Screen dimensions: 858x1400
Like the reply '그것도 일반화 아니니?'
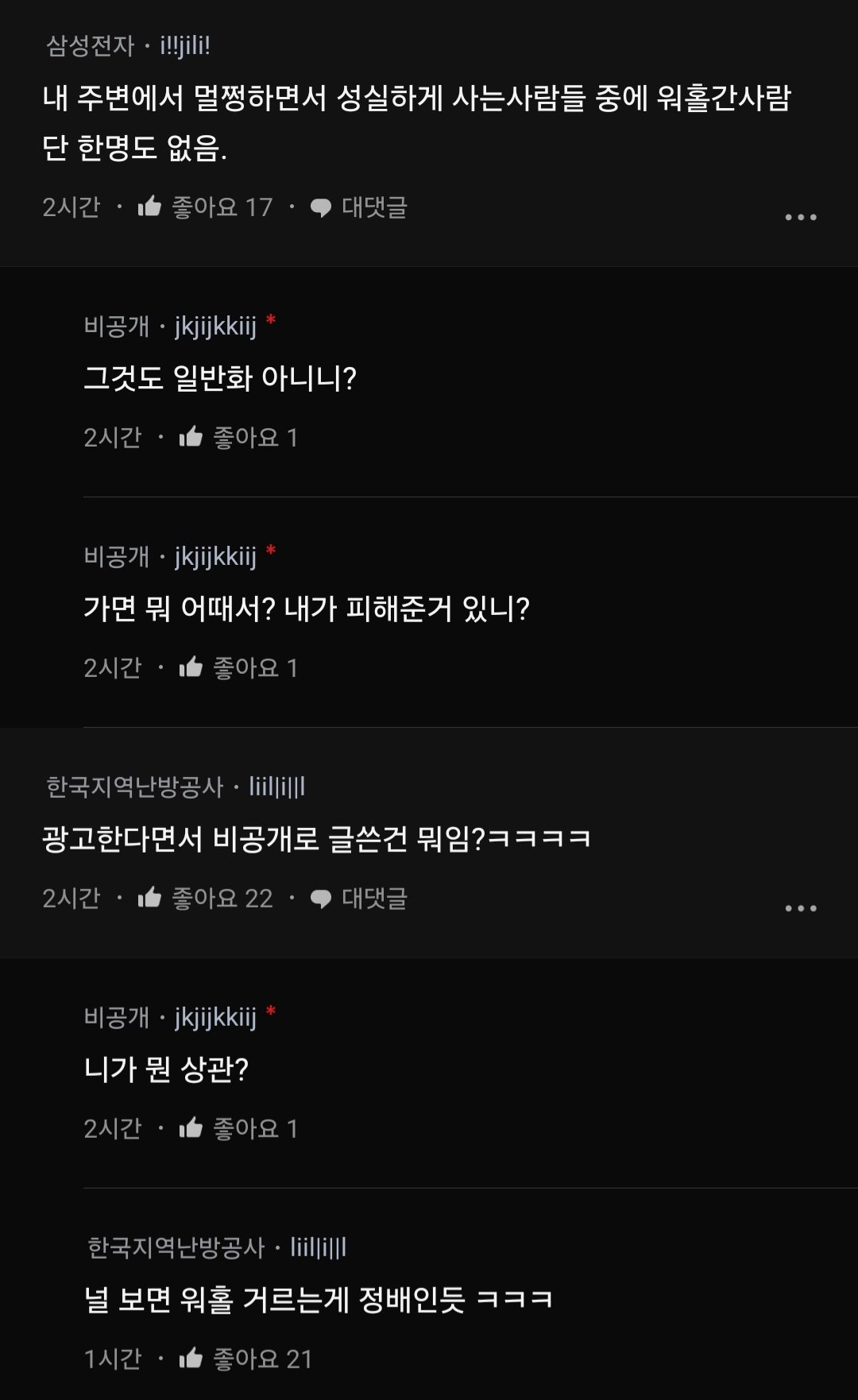[191, 437]
